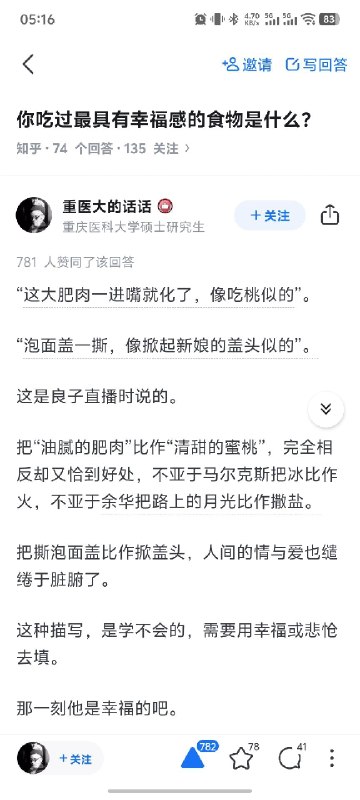Share this answer
The width and height of the screenshot is (360, 800).
(330, 215)
